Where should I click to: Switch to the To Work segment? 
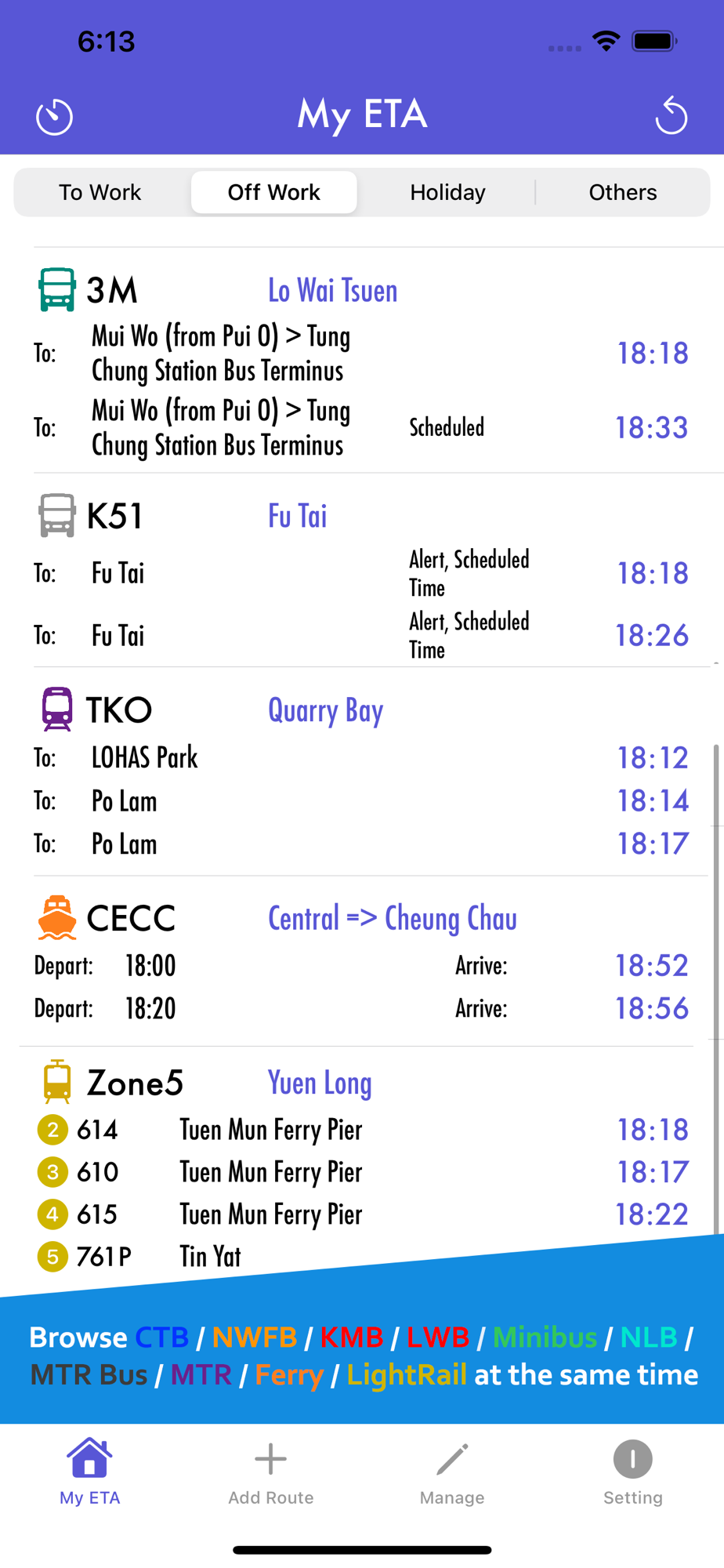click(x=100, y=192)
